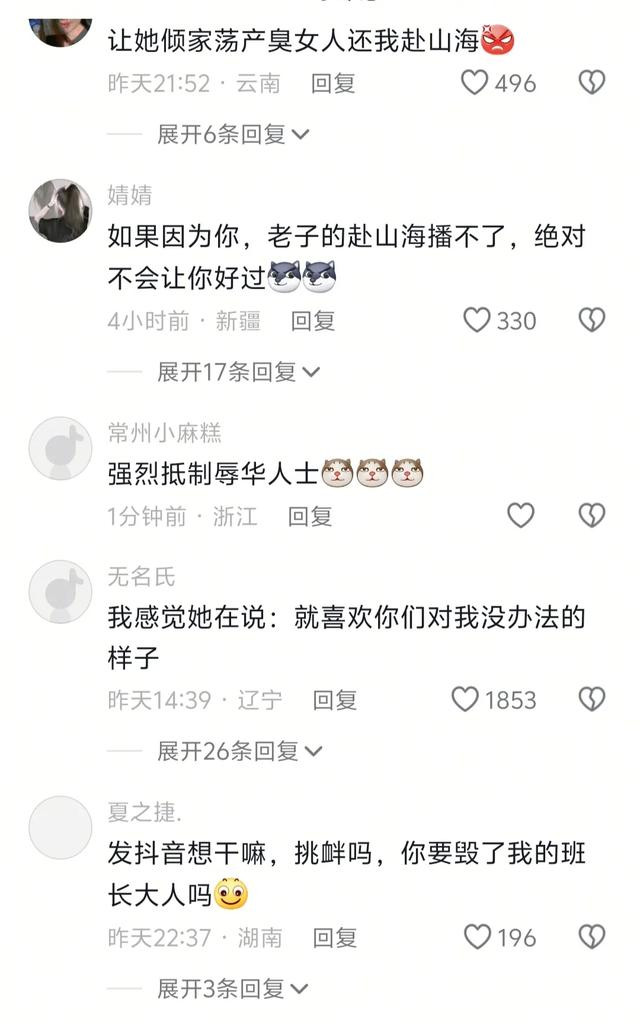The image size is (640, 1024).
Task: Reply to 夏之捷's comment
Action: pos(334,938)
